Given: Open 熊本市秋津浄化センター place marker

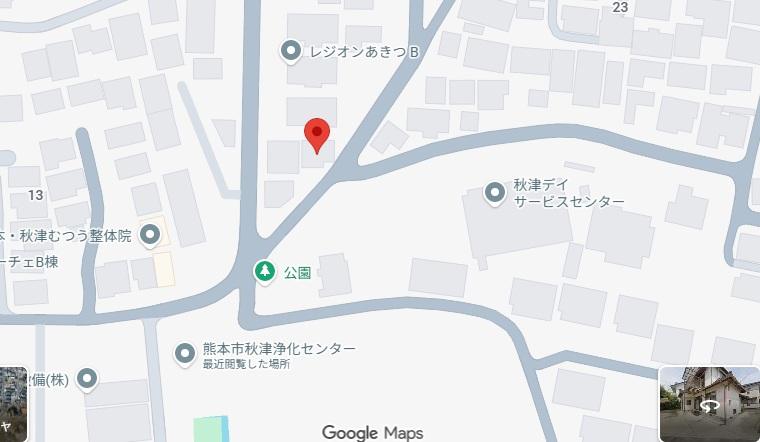Looking at the screenshot, I should pyautogui.click(x=185, y=353).
